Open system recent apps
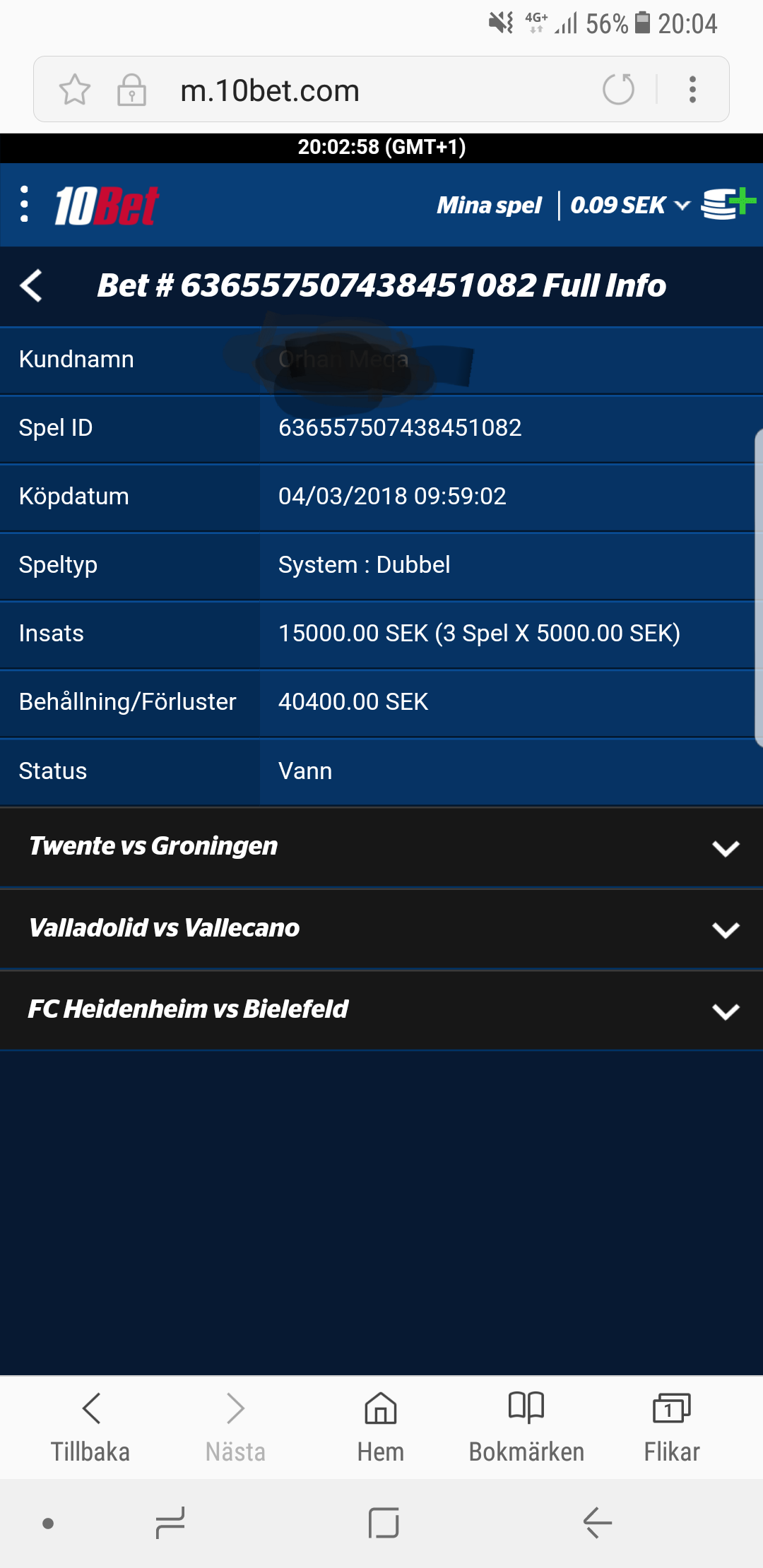This screenshot has height=1568, width=763. coord(170,1523)
